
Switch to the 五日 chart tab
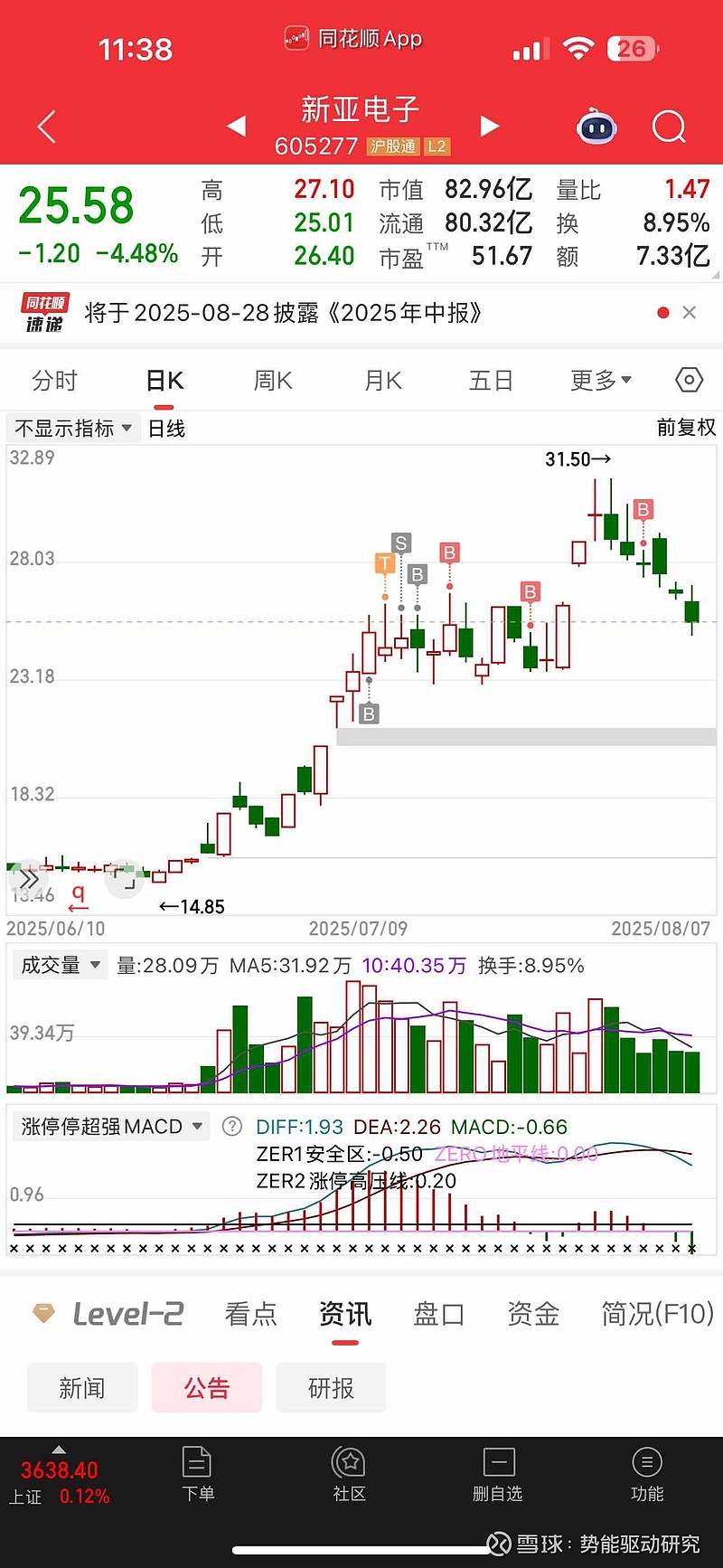click(491, 381)
